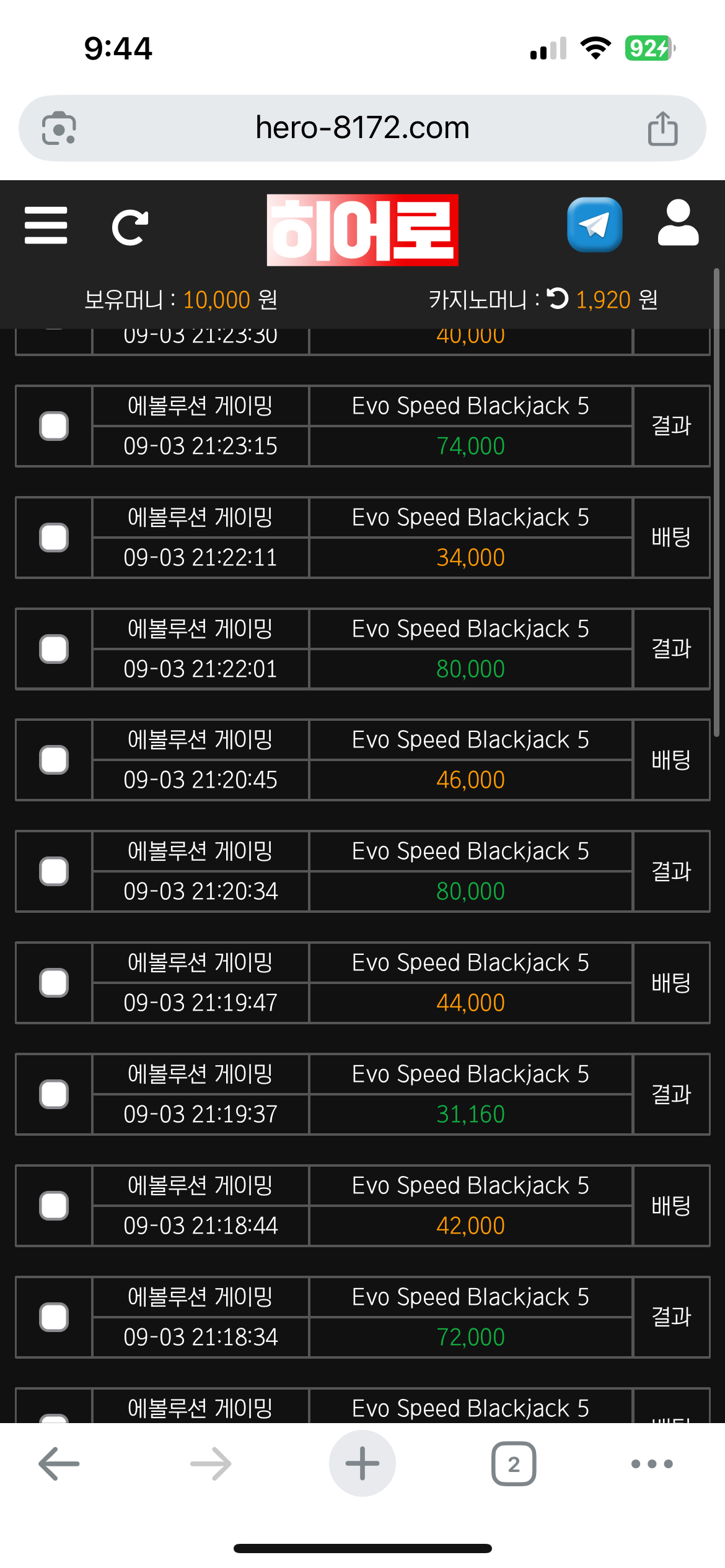
Task: Open the browser more options menu
Action: (651, 1464)
